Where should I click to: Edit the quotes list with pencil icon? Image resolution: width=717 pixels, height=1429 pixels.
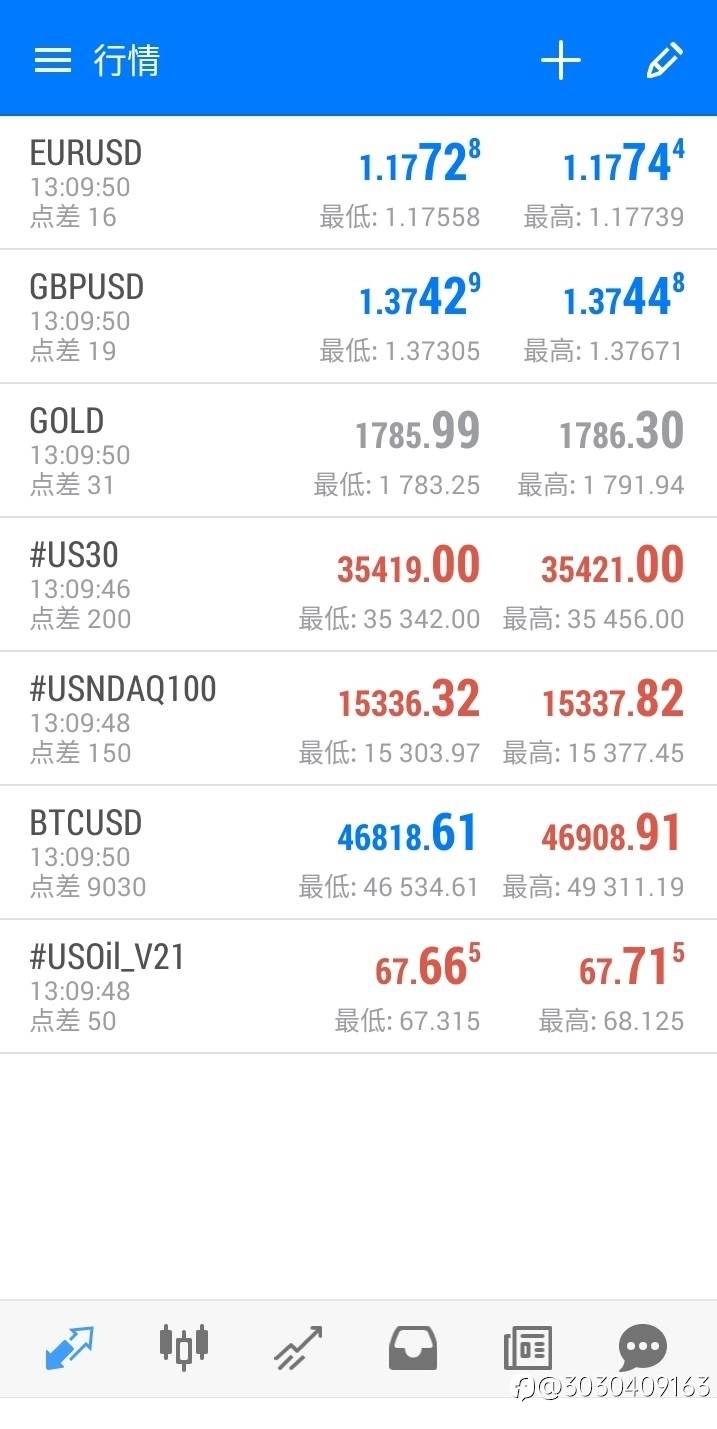click(x=665, y=60)
